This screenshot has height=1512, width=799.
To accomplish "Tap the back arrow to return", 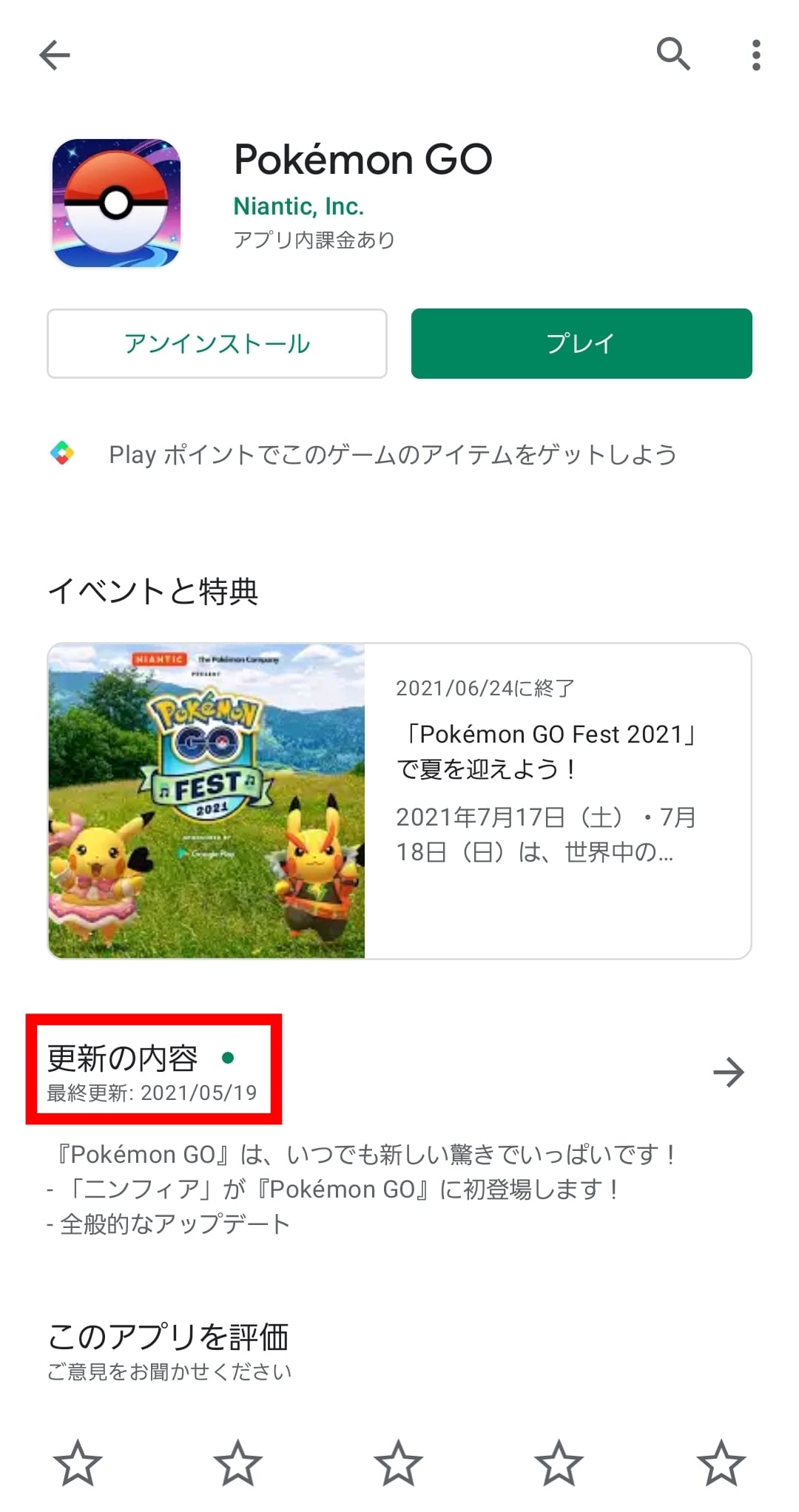I will [x=54, y=55].
